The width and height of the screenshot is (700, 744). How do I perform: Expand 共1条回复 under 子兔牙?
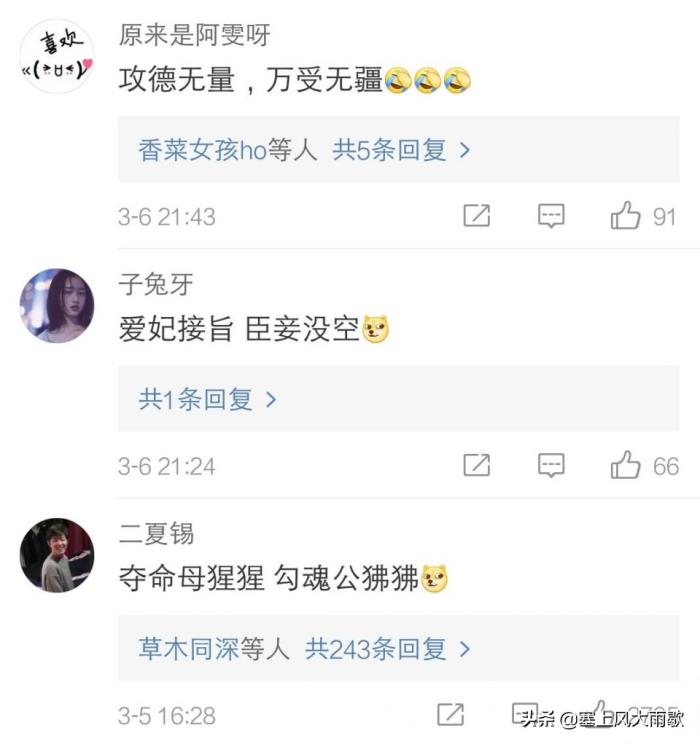[x=207, y=400]
